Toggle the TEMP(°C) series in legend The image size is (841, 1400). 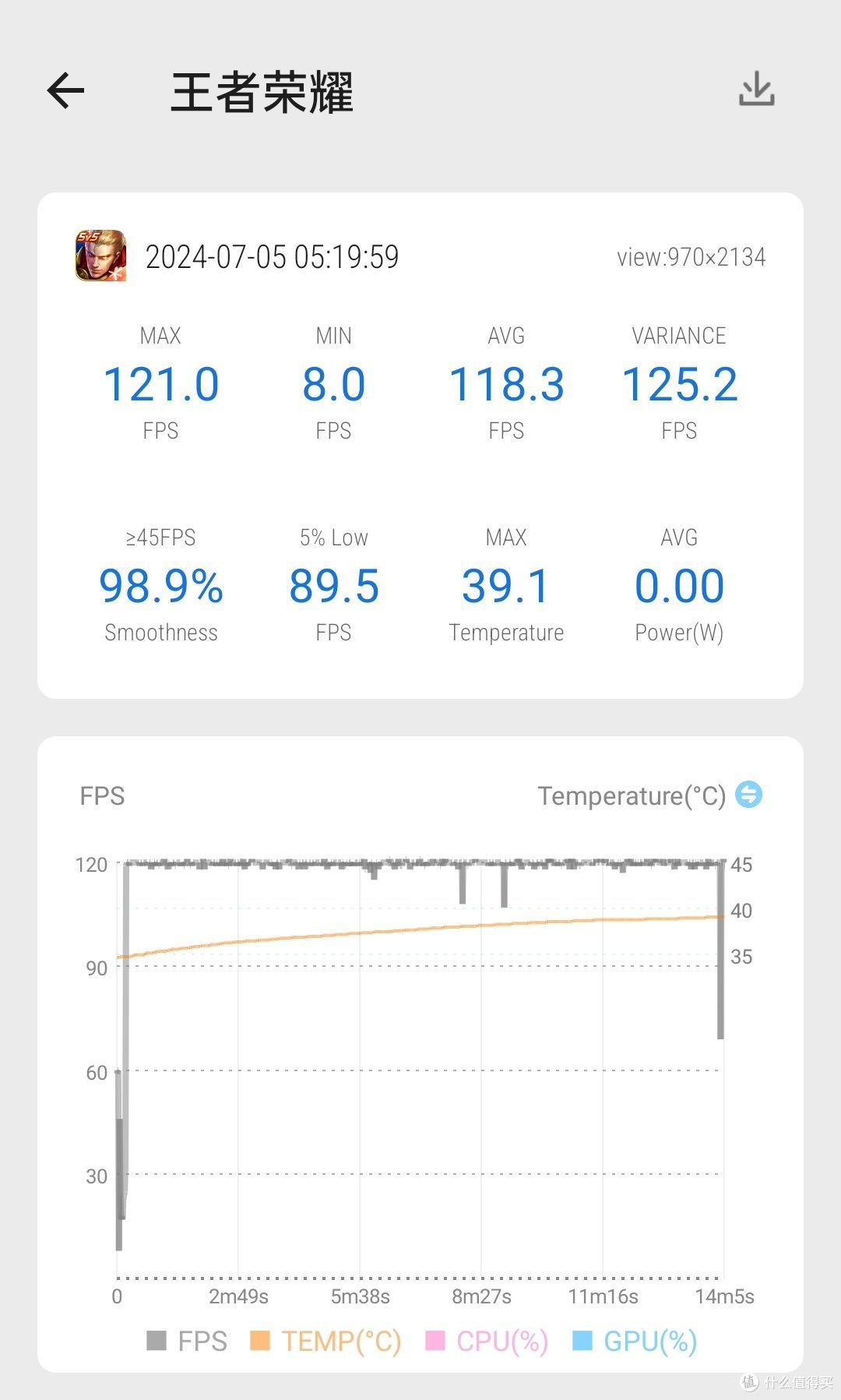pyautogui.click(x=325, y=1341)
